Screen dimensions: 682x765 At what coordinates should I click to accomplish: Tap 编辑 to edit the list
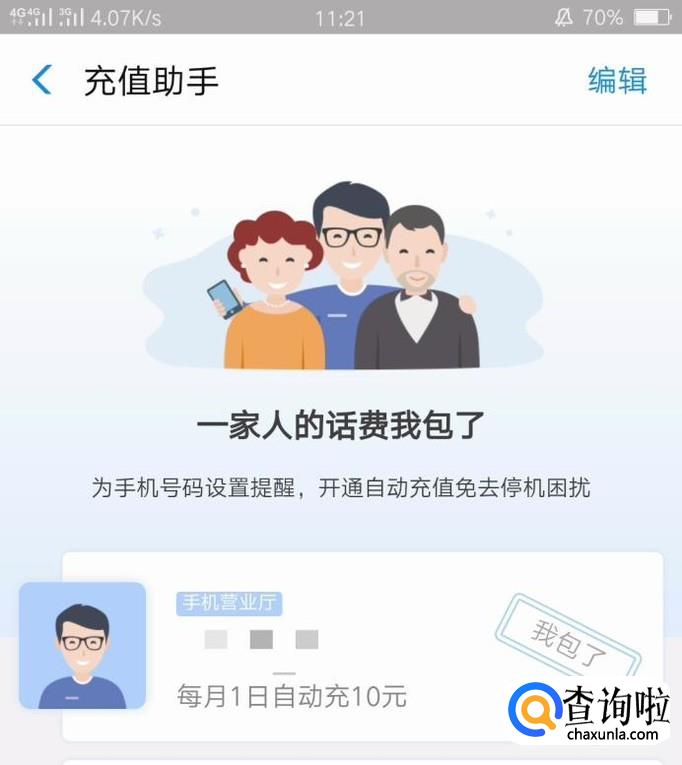click(x=617, y=80)
